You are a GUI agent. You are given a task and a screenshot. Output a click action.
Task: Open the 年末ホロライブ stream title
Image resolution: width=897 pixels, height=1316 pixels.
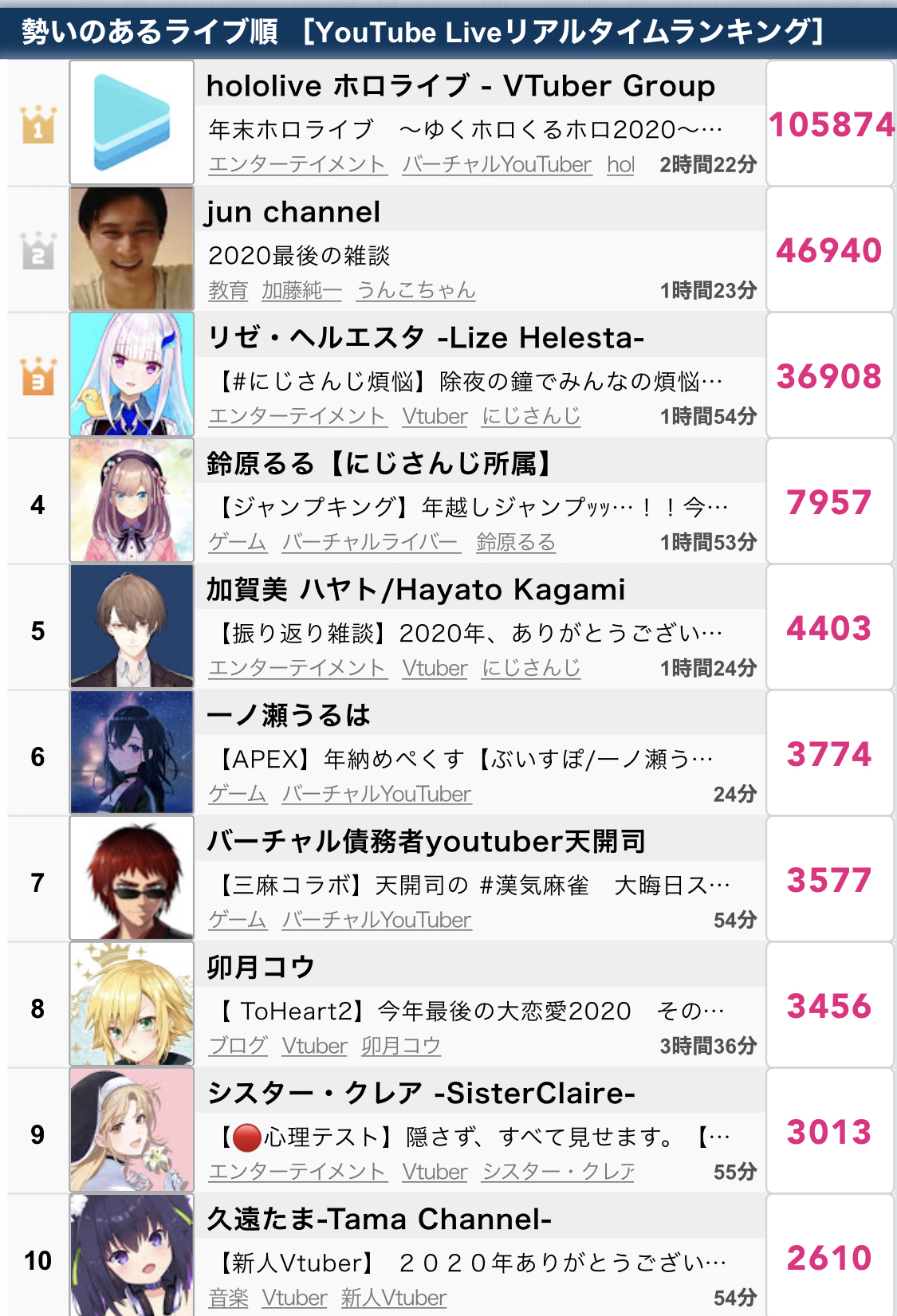(465, 129)
